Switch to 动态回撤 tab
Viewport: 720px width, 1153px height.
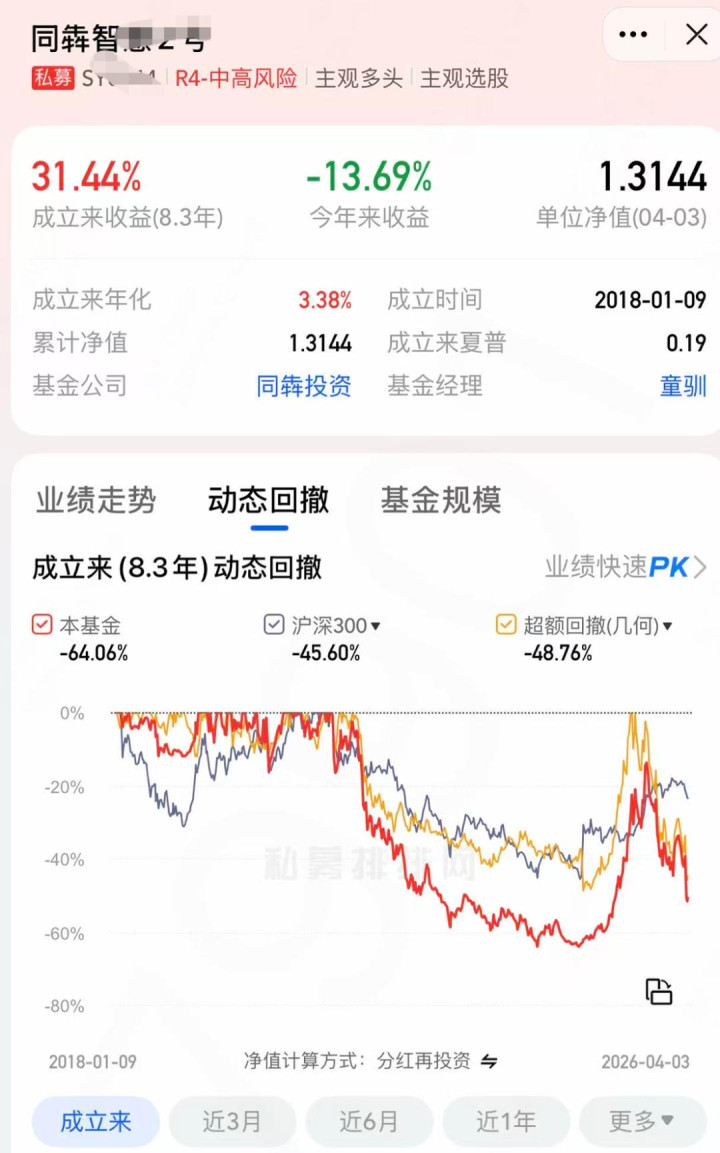[268, 500]
